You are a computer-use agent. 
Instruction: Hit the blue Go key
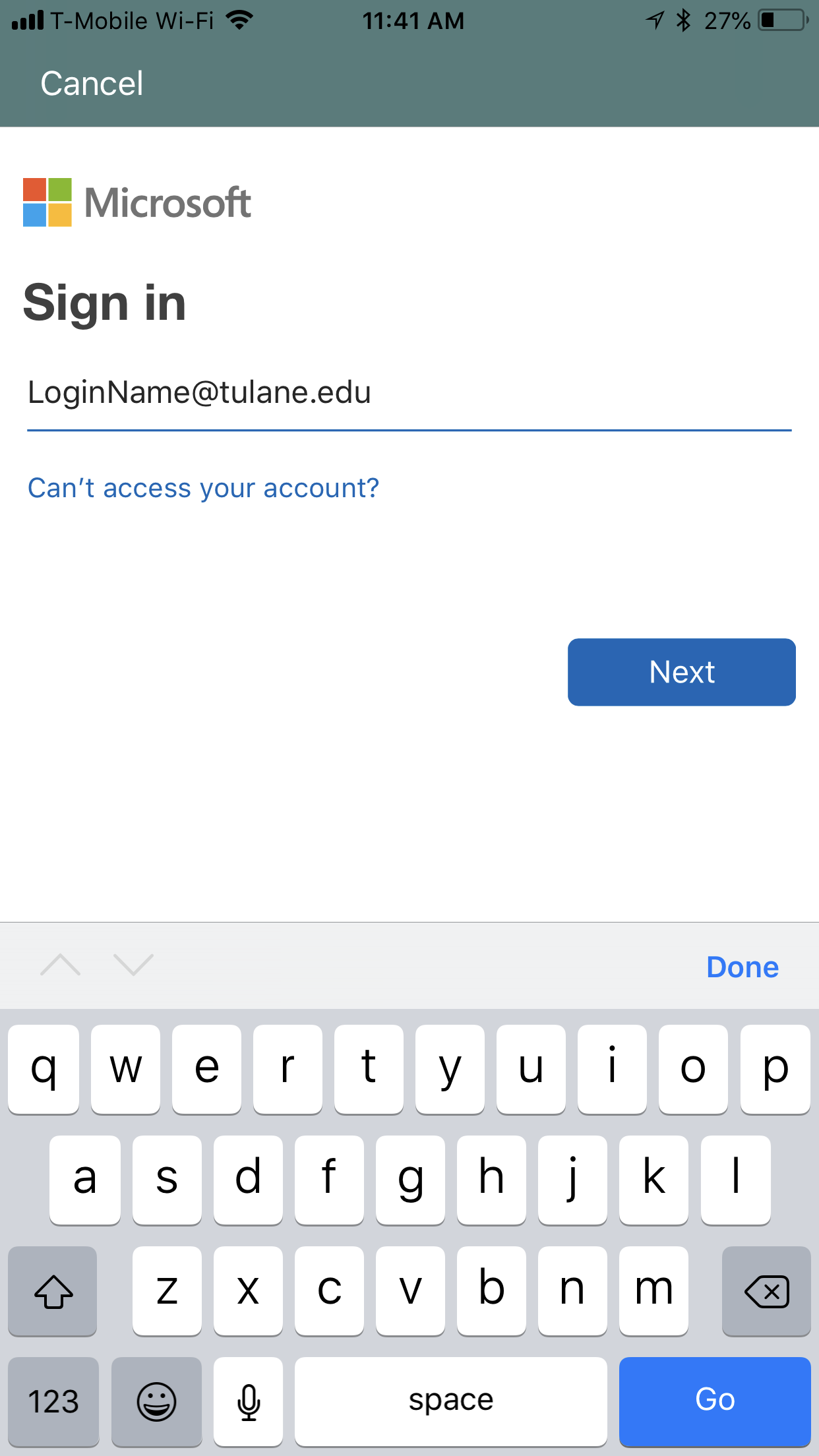coord(715,1401)
